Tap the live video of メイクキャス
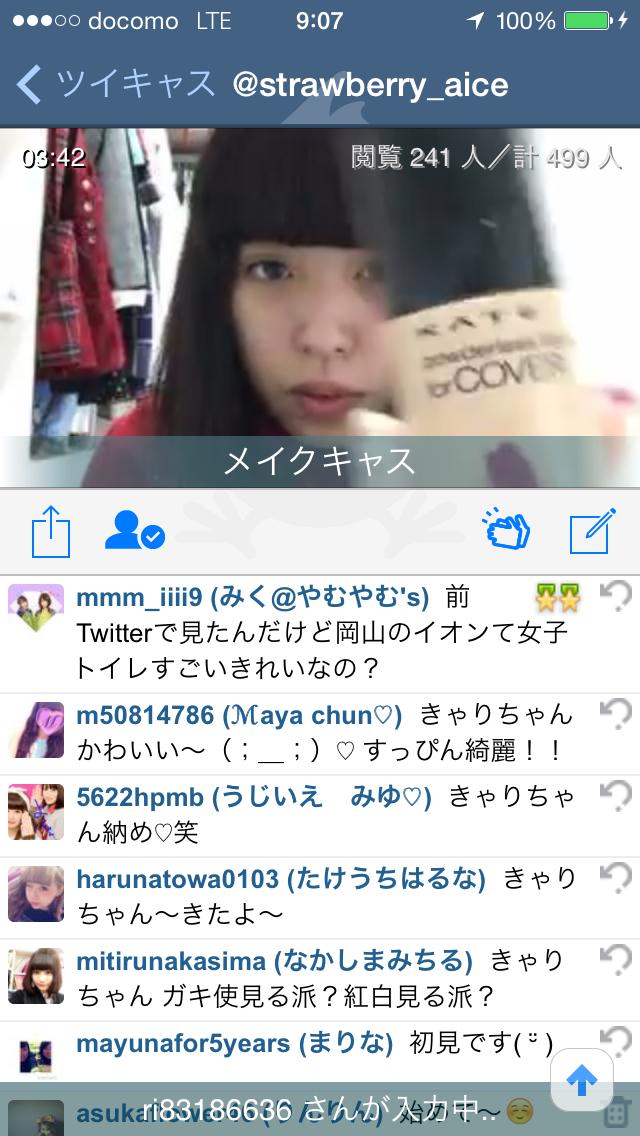The width and height of the screenshot is (640, 1136). tap(320, 300)
